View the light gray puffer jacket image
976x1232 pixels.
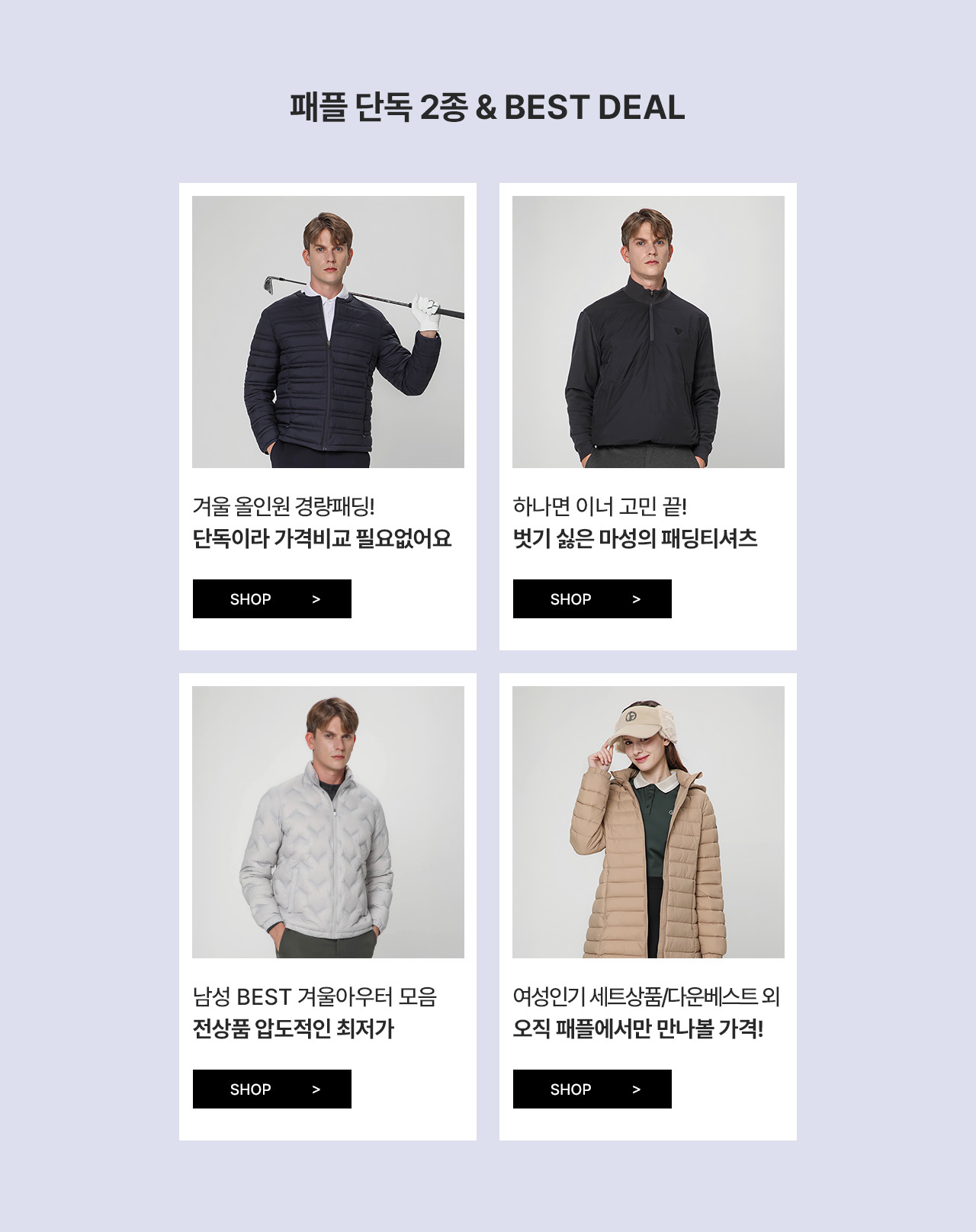click(328, 822)
